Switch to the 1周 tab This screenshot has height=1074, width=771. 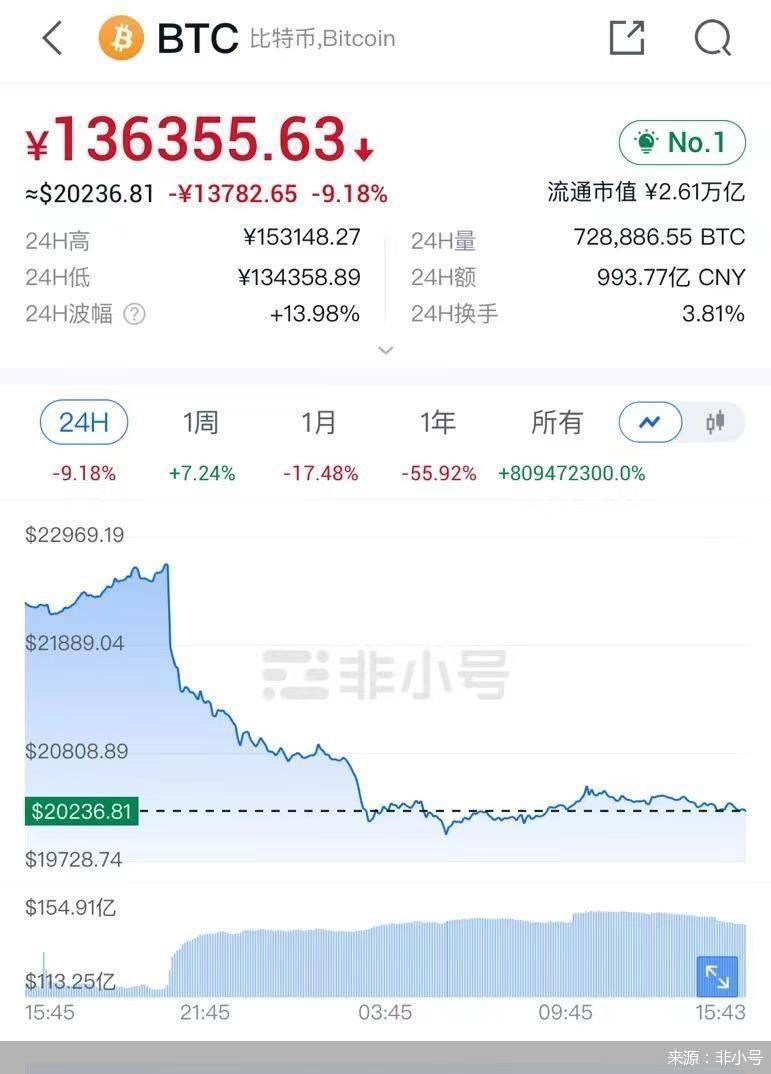(201, 422)
